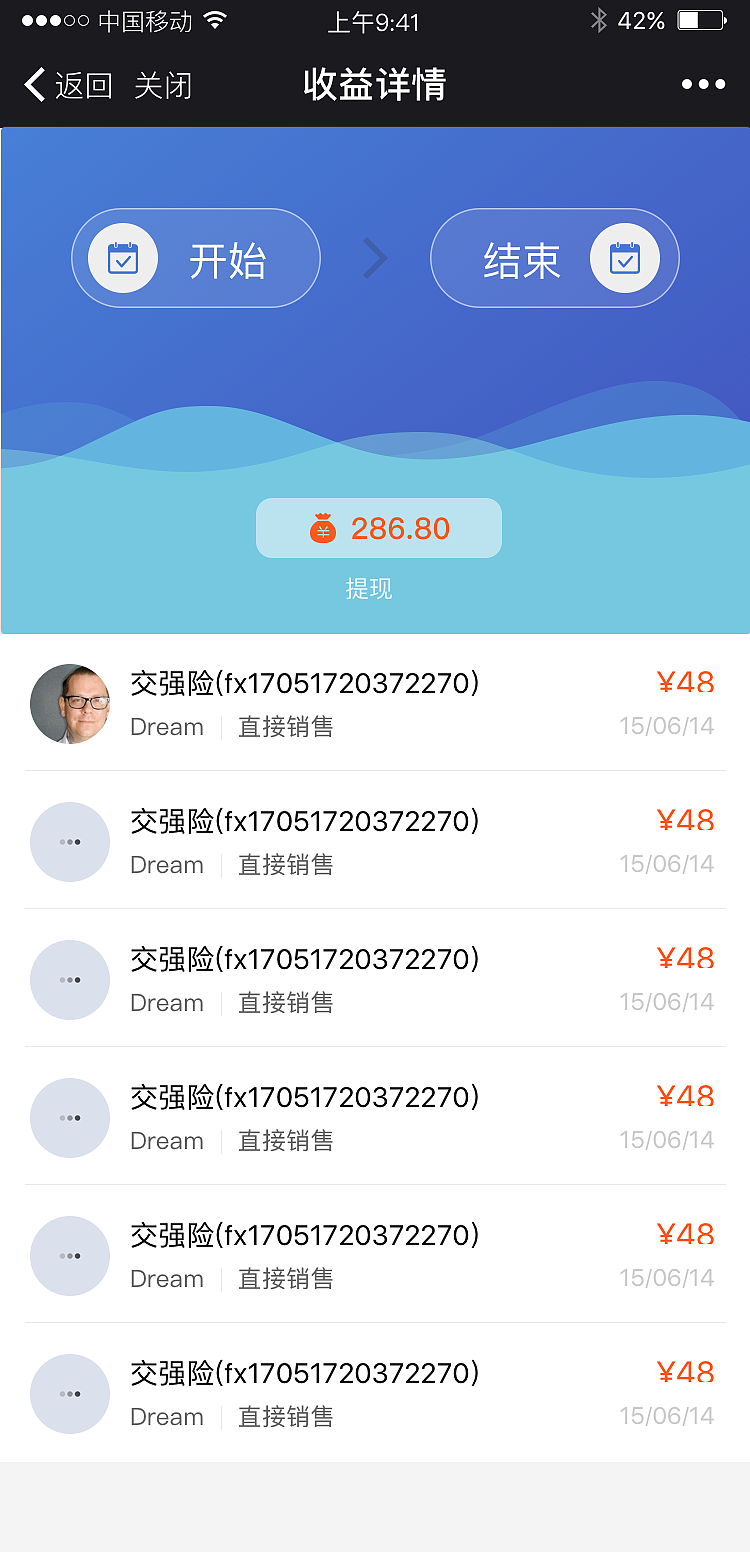This screenshot has height=1552, width=750.
Task: Click the 关闭 menu item
Action: (x=162, y=86)
